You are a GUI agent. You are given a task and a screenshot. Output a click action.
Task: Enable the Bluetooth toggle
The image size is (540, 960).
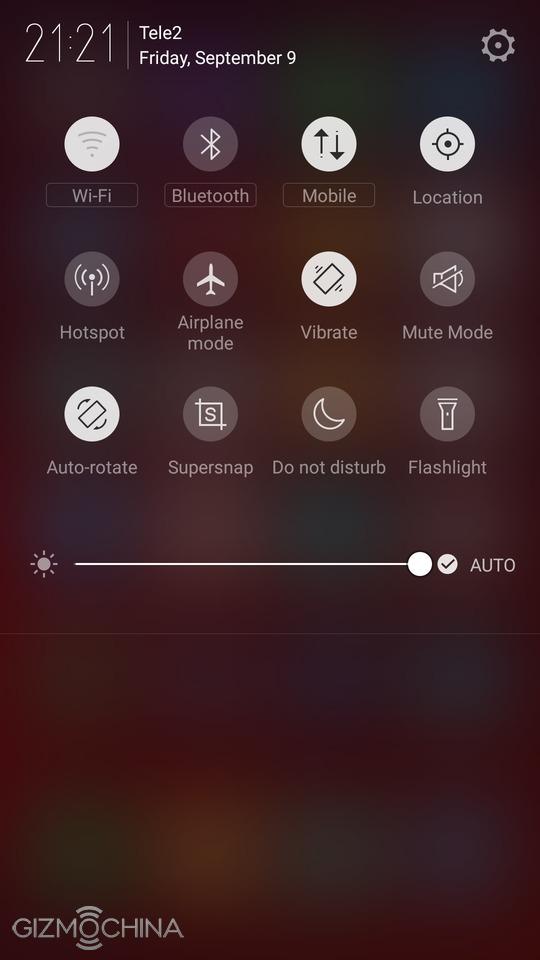211,144
